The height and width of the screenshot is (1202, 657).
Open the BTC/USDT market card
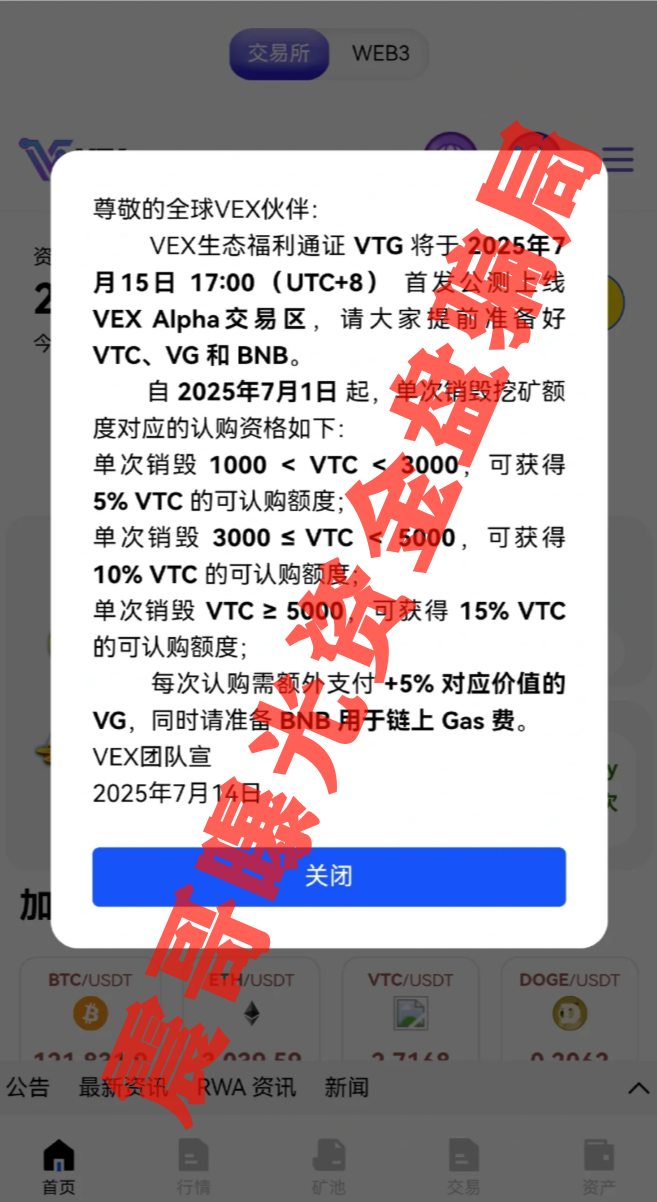click(90, 1010)
